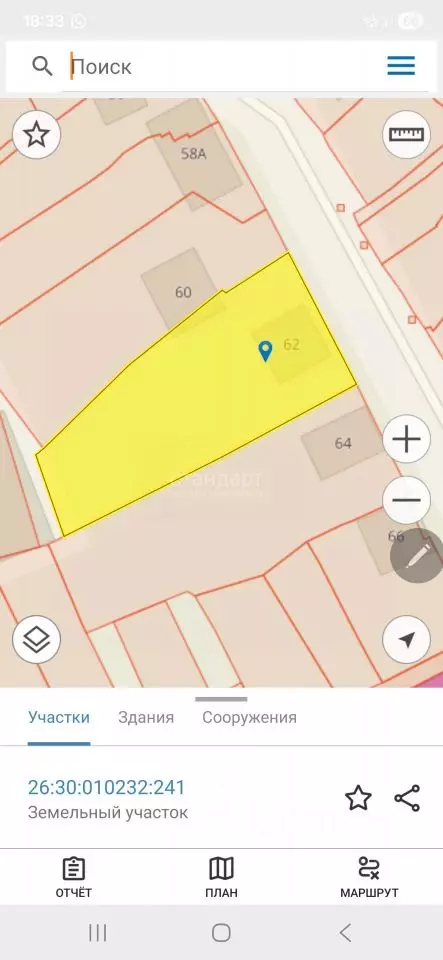Zoom in with the plus button
Image resolution: width=443 pixels, height=960 pixels.
click(x=406, y=439)
